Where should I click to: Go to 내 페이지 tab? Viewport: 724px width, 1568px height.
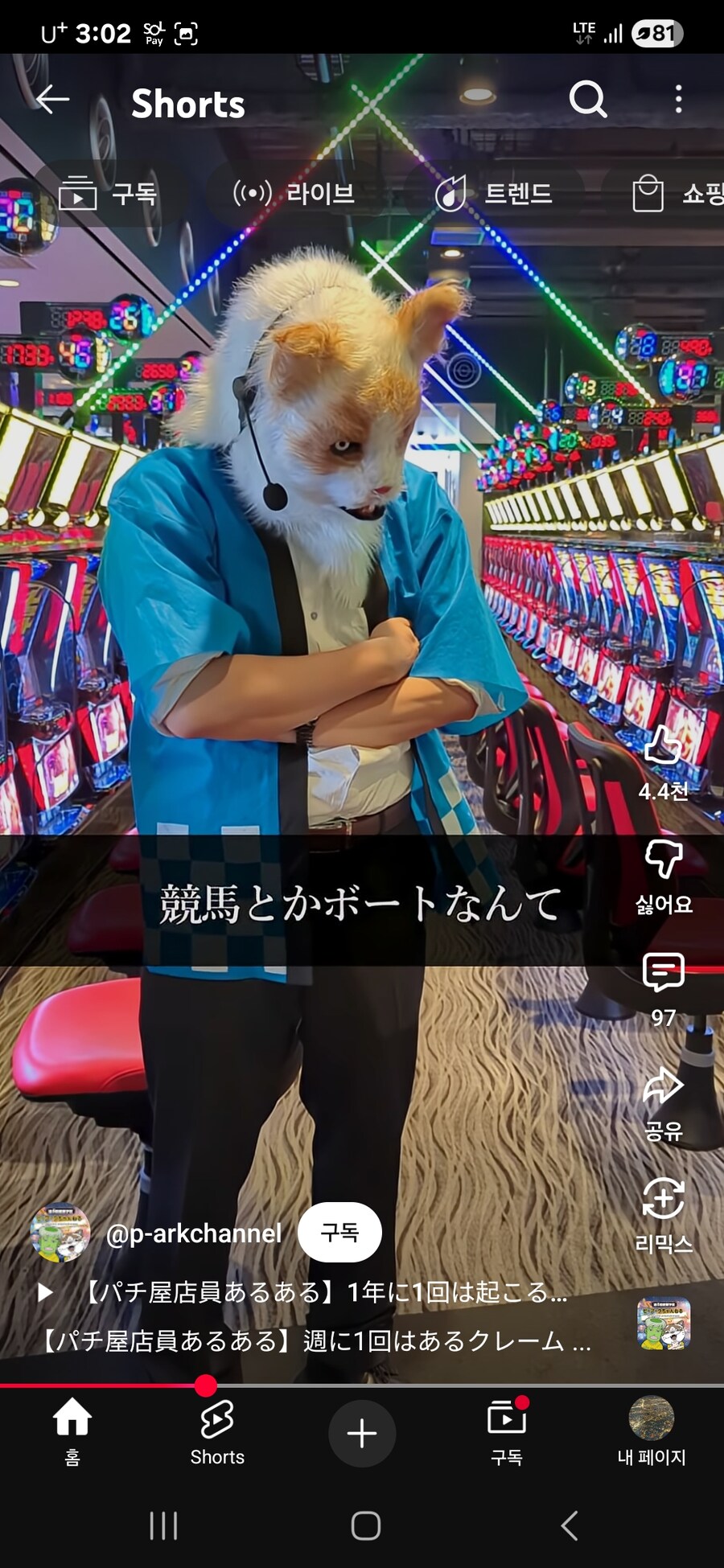click(651, 1432)
